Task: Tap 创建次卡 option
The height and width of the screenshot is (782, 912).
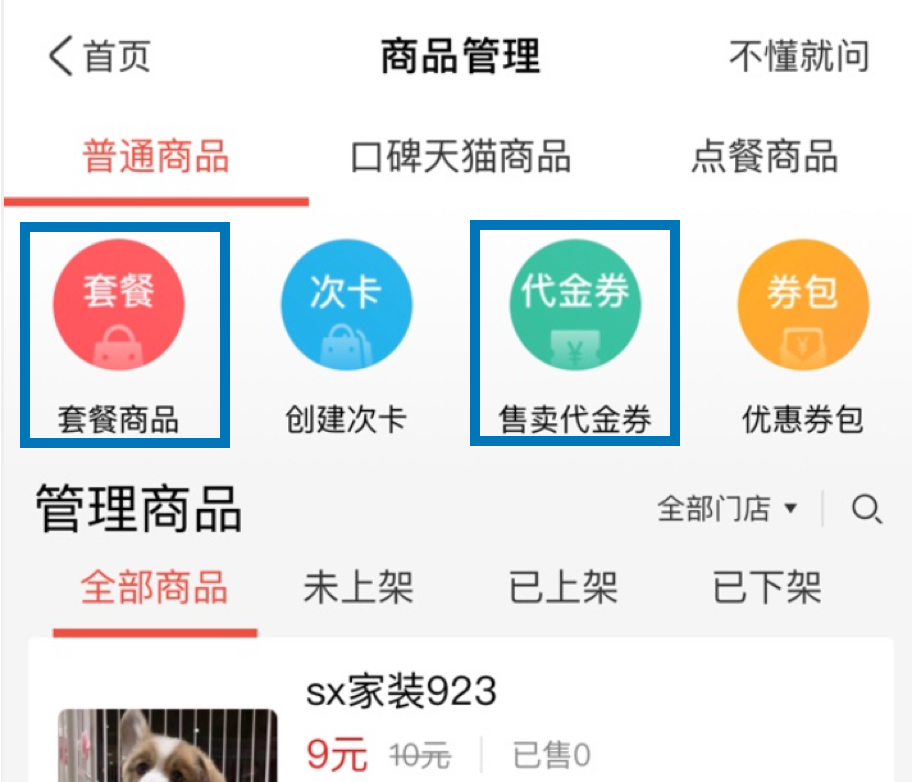Action: pyautogui.click(x=346, y=333)
